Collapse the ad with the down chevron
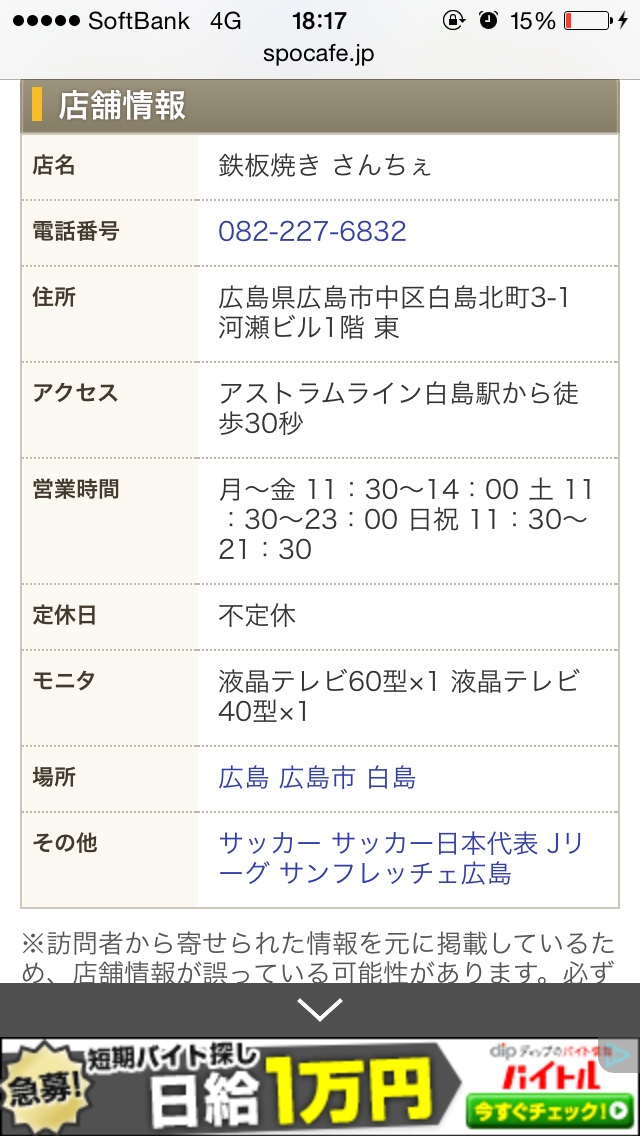 coord(320,1010)
